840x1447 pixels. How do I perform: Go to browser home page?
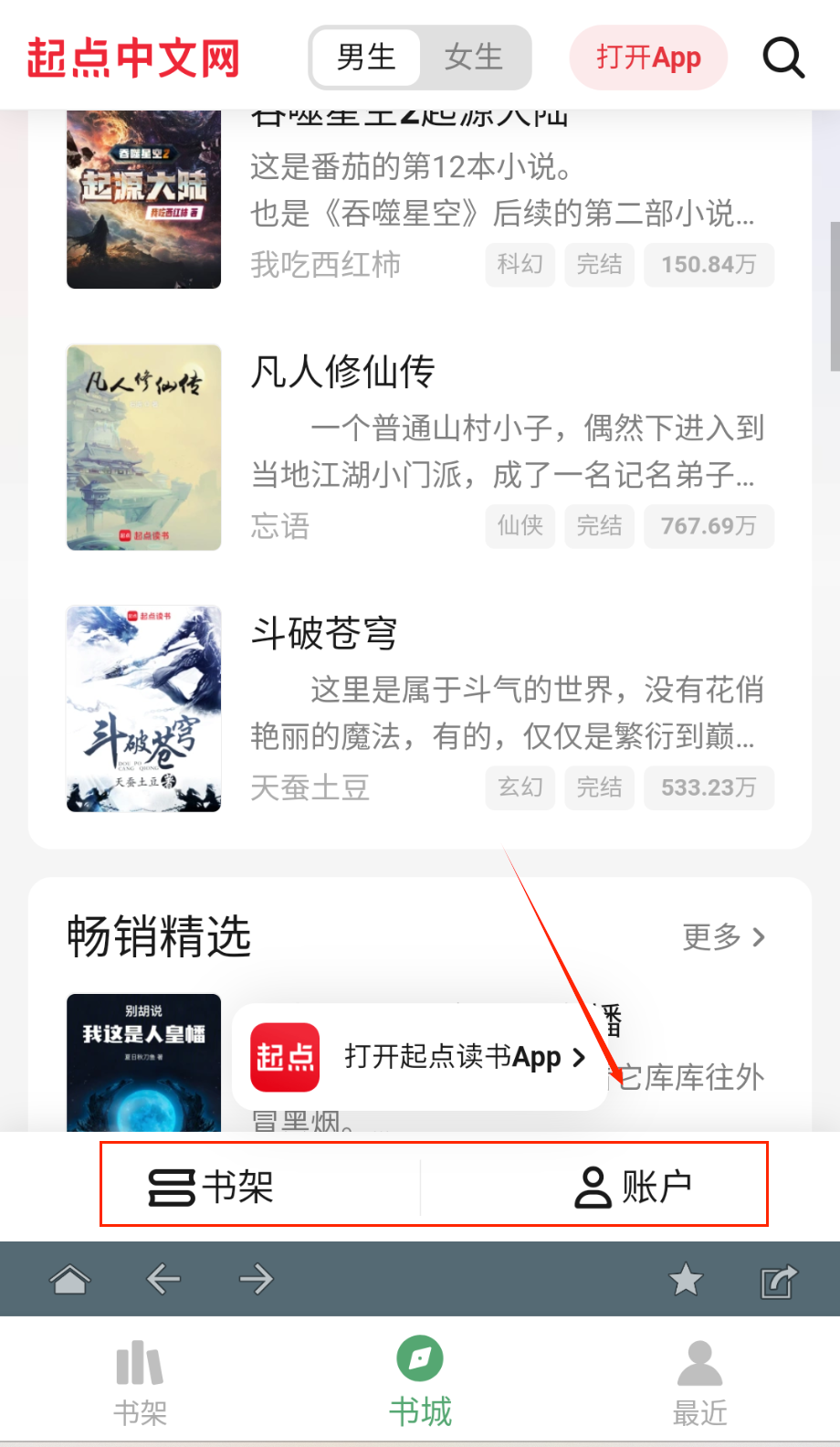(70, 1279)
